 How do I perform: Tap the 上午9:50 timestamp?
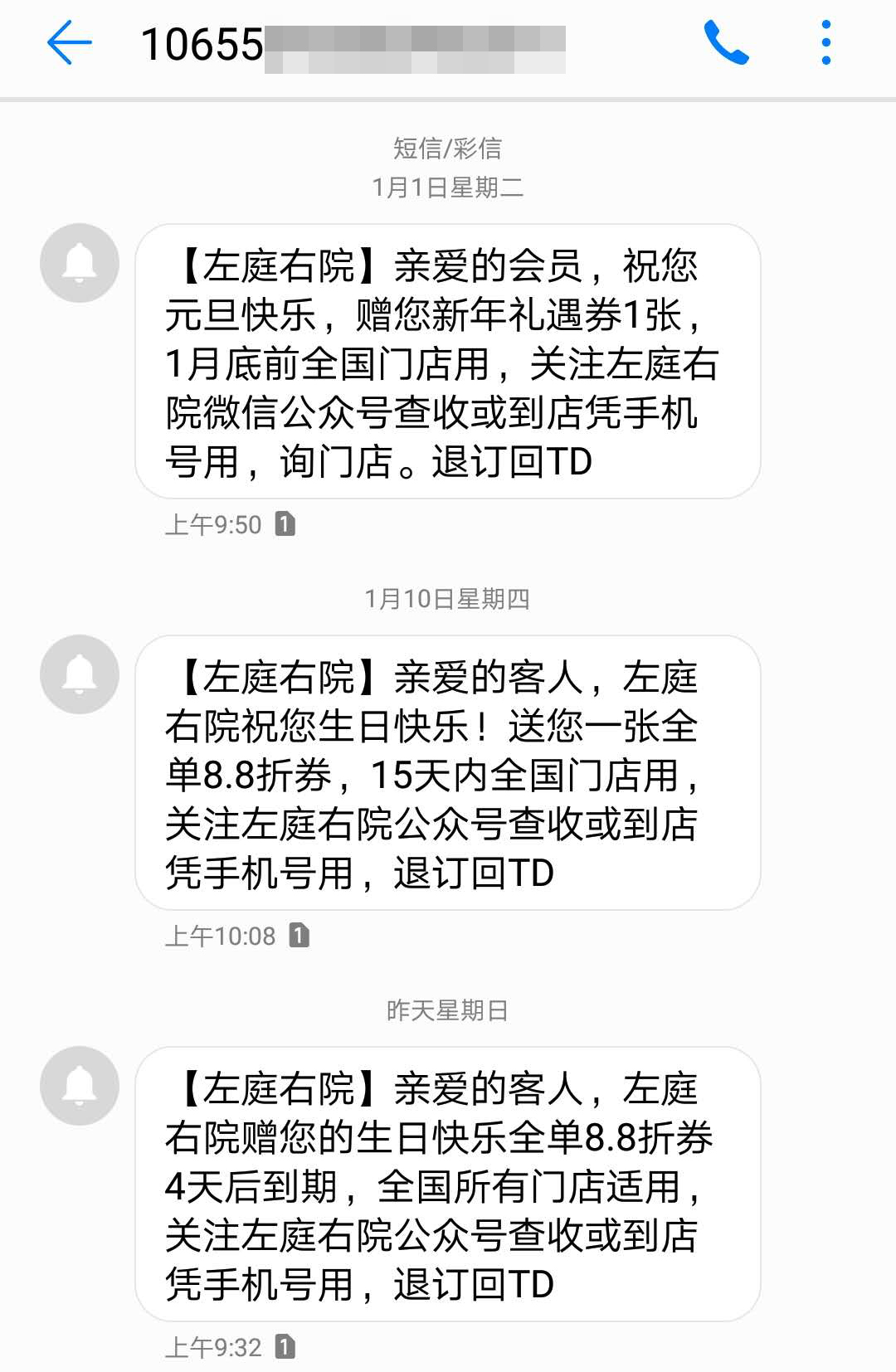214,524
